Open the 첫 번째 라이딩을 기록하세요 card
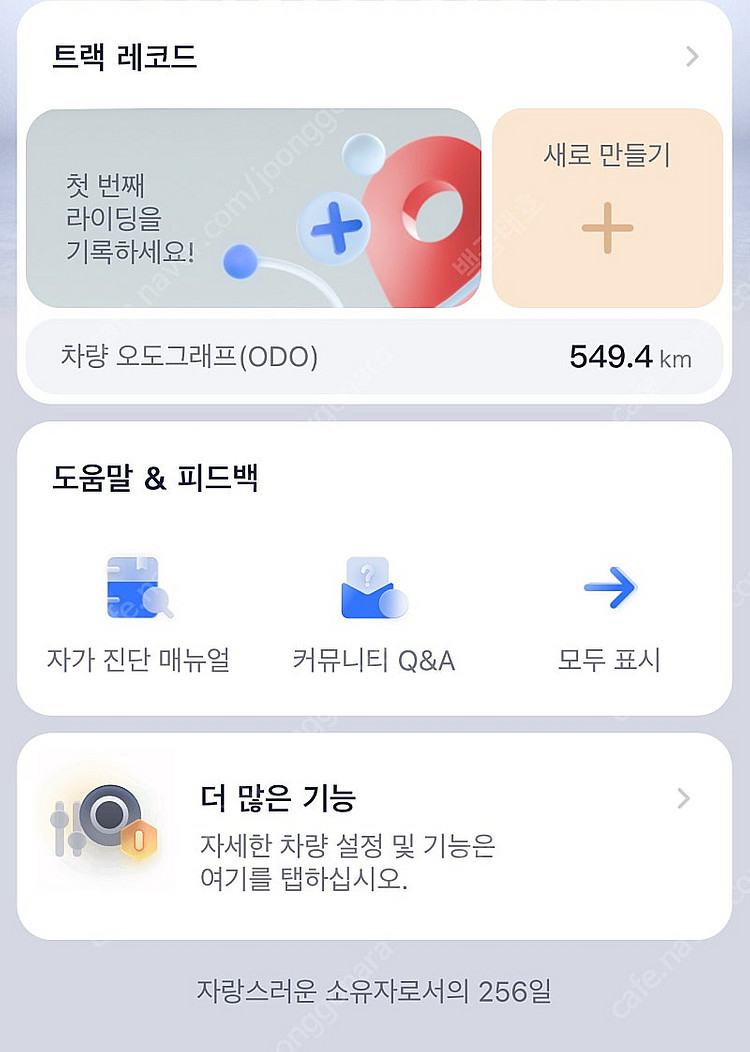Screen dimensions: 750x1052 point(253,208)
